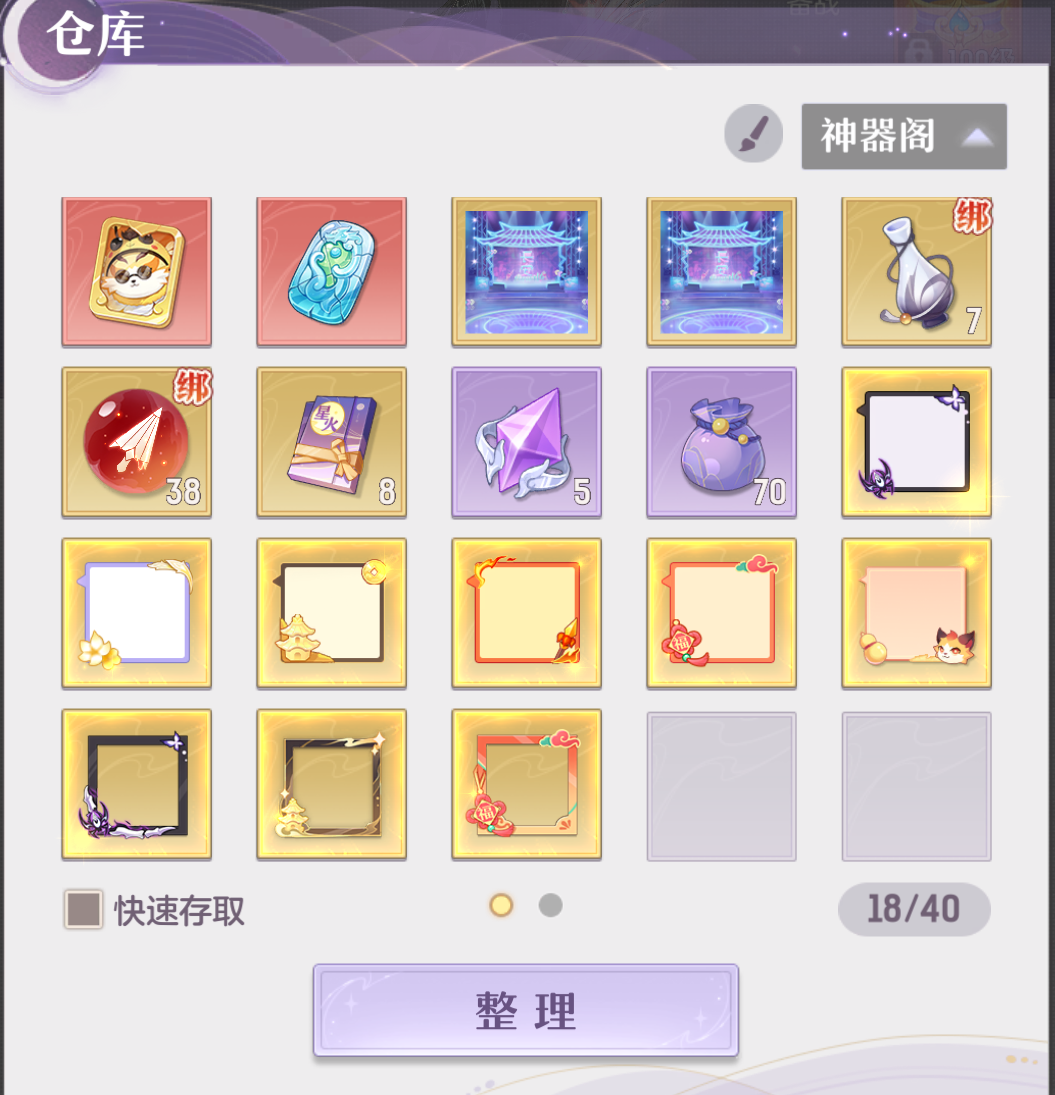Tap the 整理 sort button
This screenshot has width=1055, height=1095.
[x=526, y=1010]
